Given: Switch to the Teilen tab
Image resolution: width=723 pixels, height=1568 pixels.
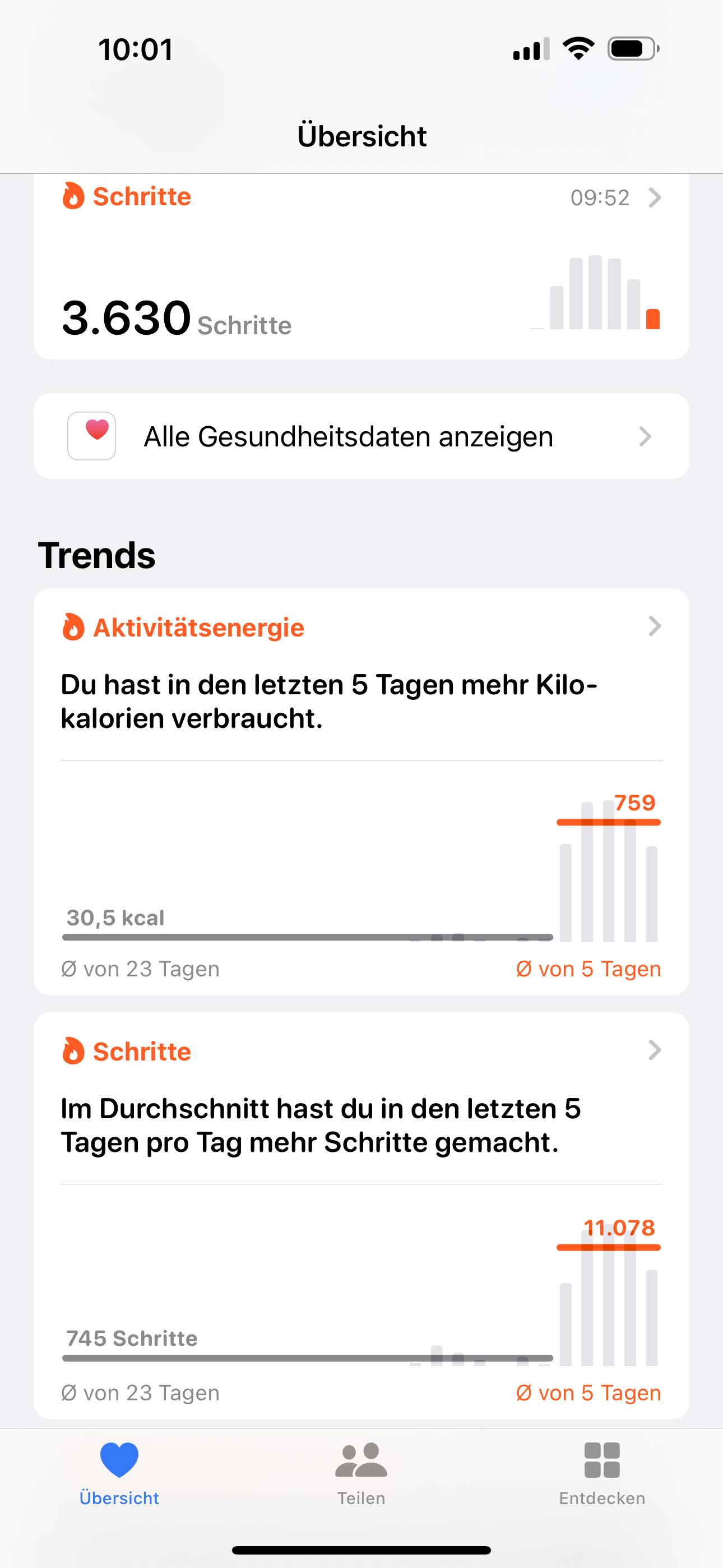Looking at the screenshot, I should click(x=361, y=1472).
